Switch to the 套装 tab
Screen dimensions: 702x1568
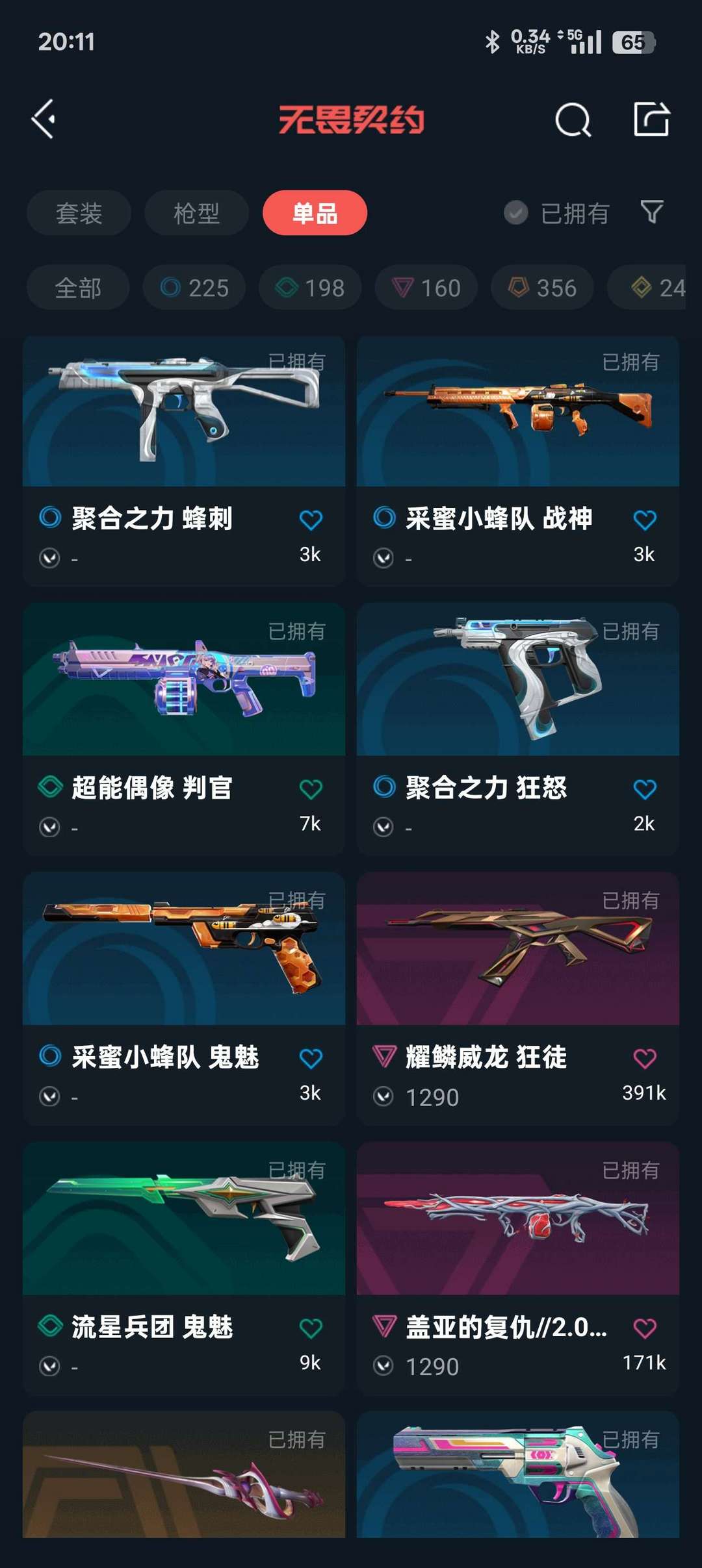(x=79, y=213)
